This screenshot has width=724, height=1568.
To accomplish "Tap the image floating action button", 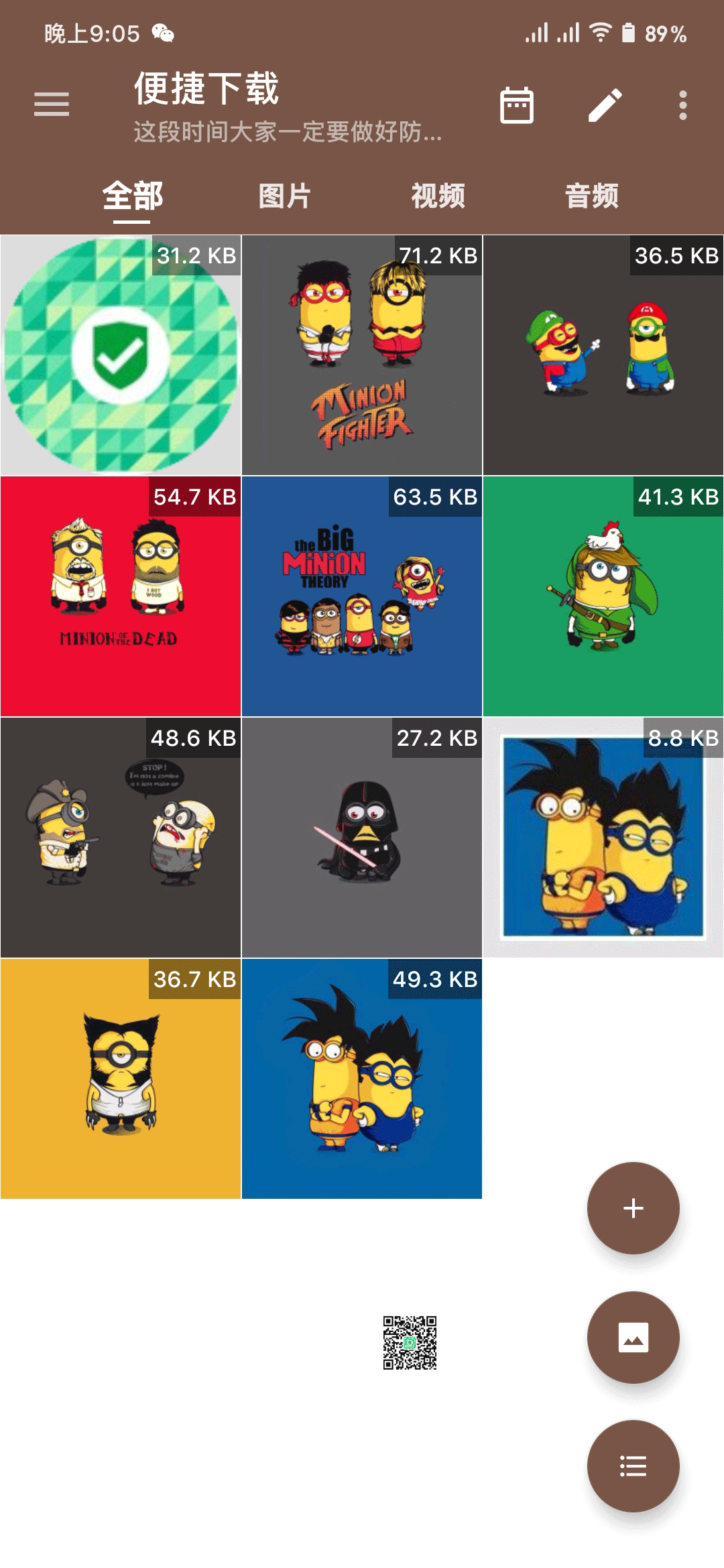I will point(633,1337).
